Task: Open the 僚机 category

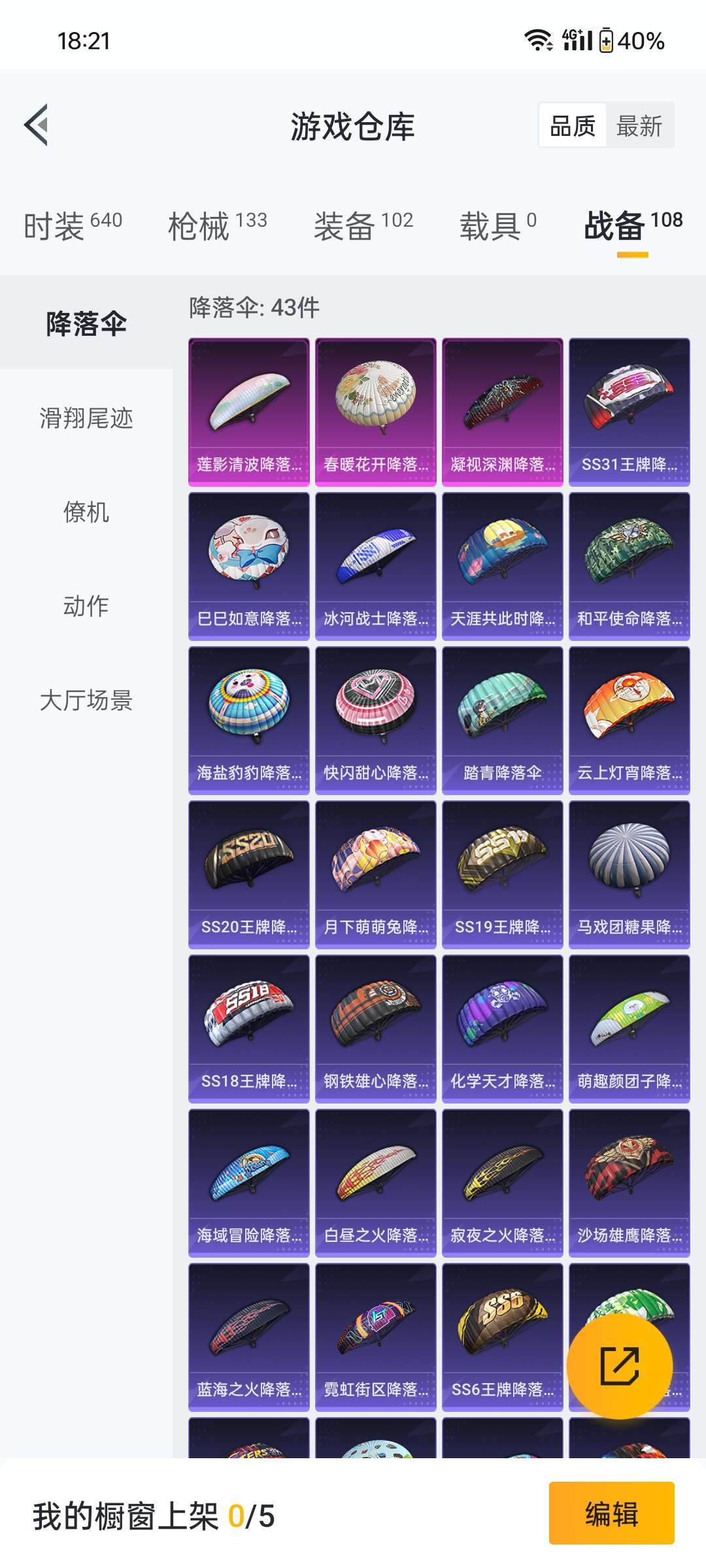Action: coord(86,512)
